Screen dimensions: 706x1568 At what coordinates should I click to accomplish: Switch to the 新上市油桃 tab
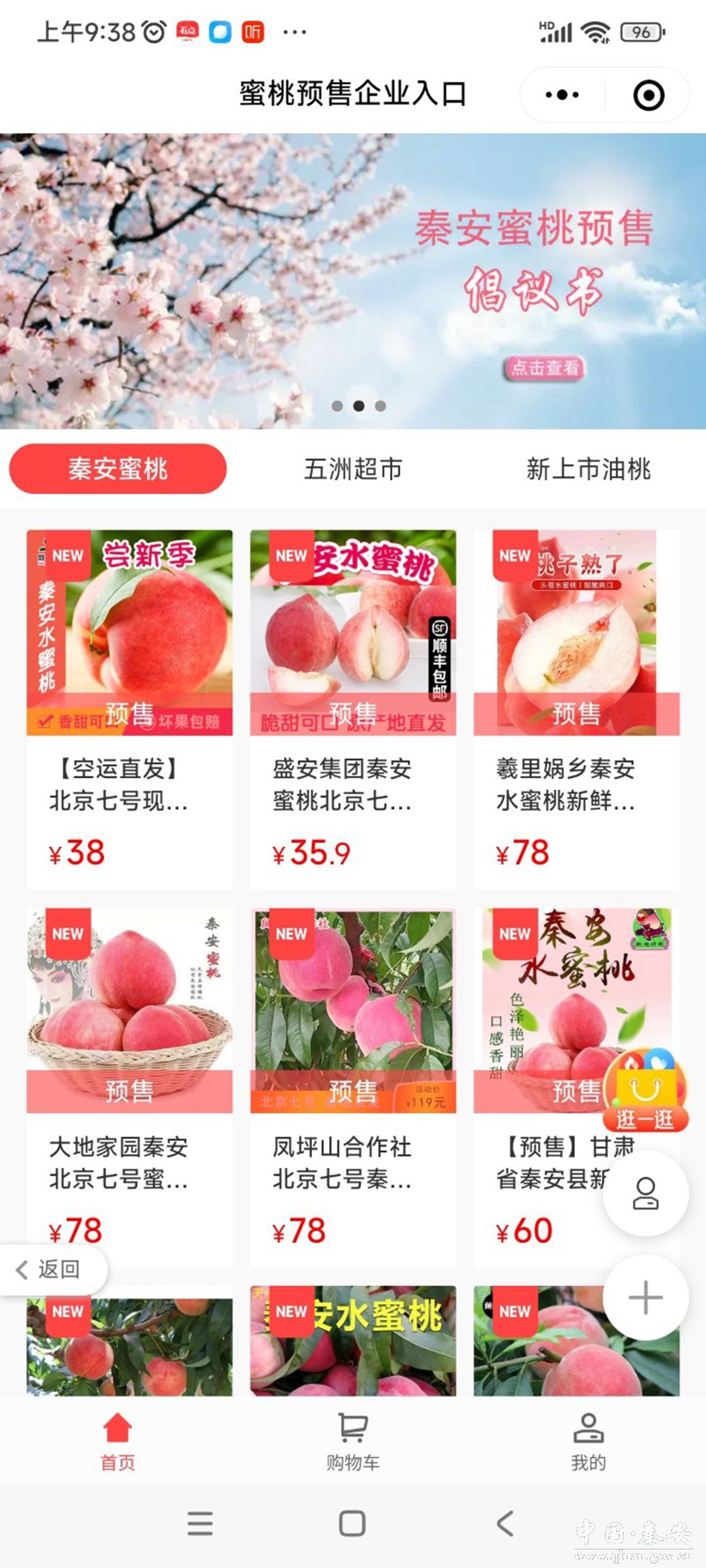click(x=588, y=469)
